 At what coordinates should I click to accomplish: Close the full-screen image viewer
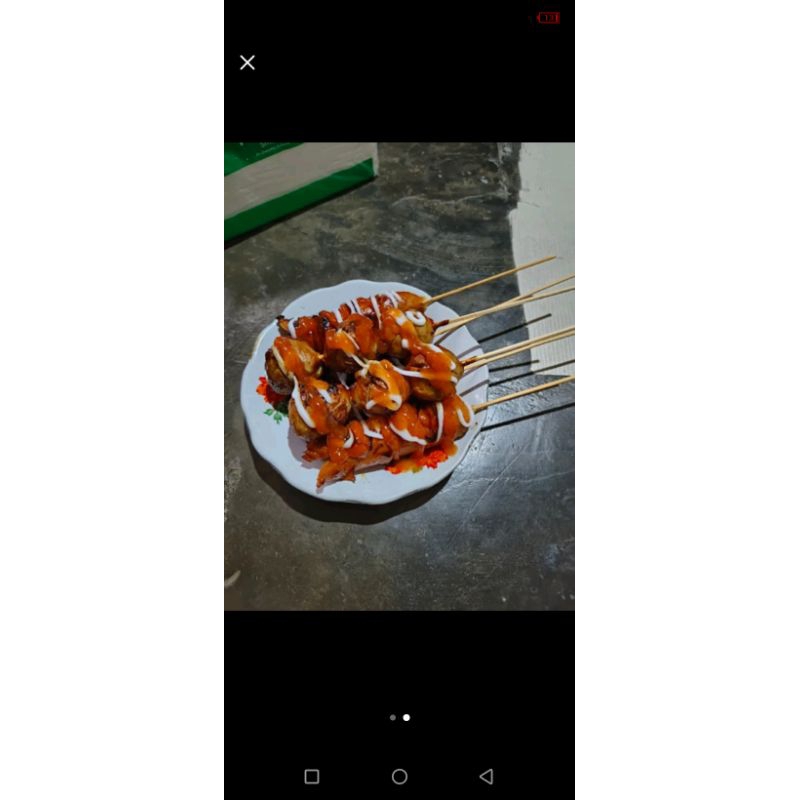coord(247,63)
